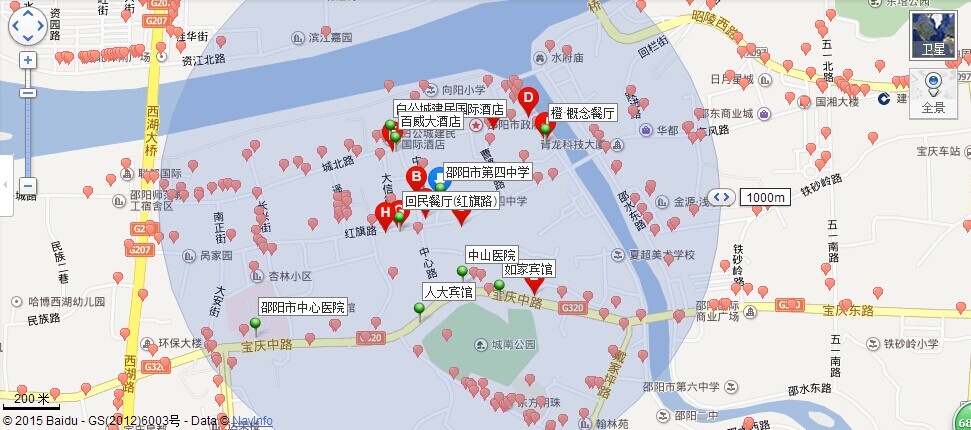Open the 如家宾馆 marker
The image size is (971, 430).
[534, 284]
